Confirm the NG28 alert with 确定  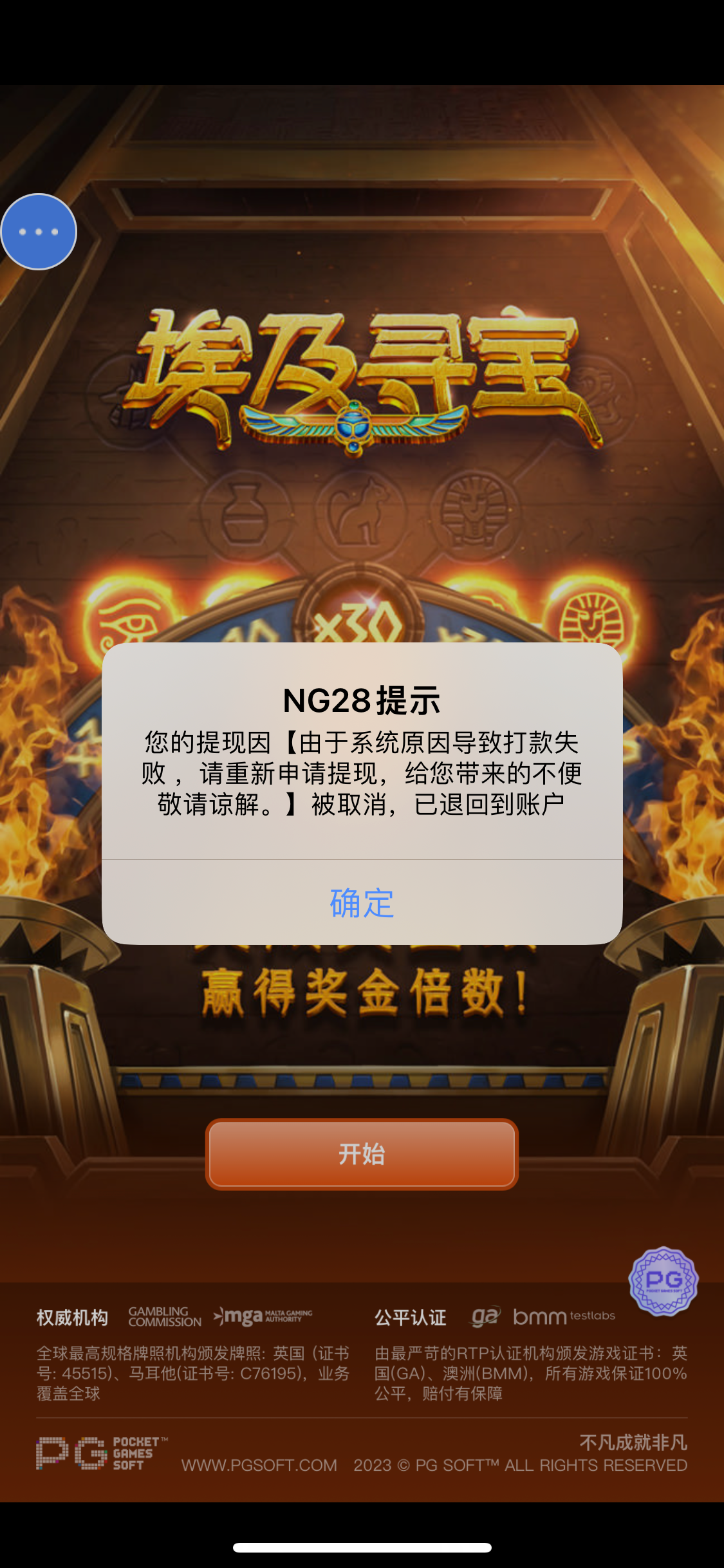362,903
